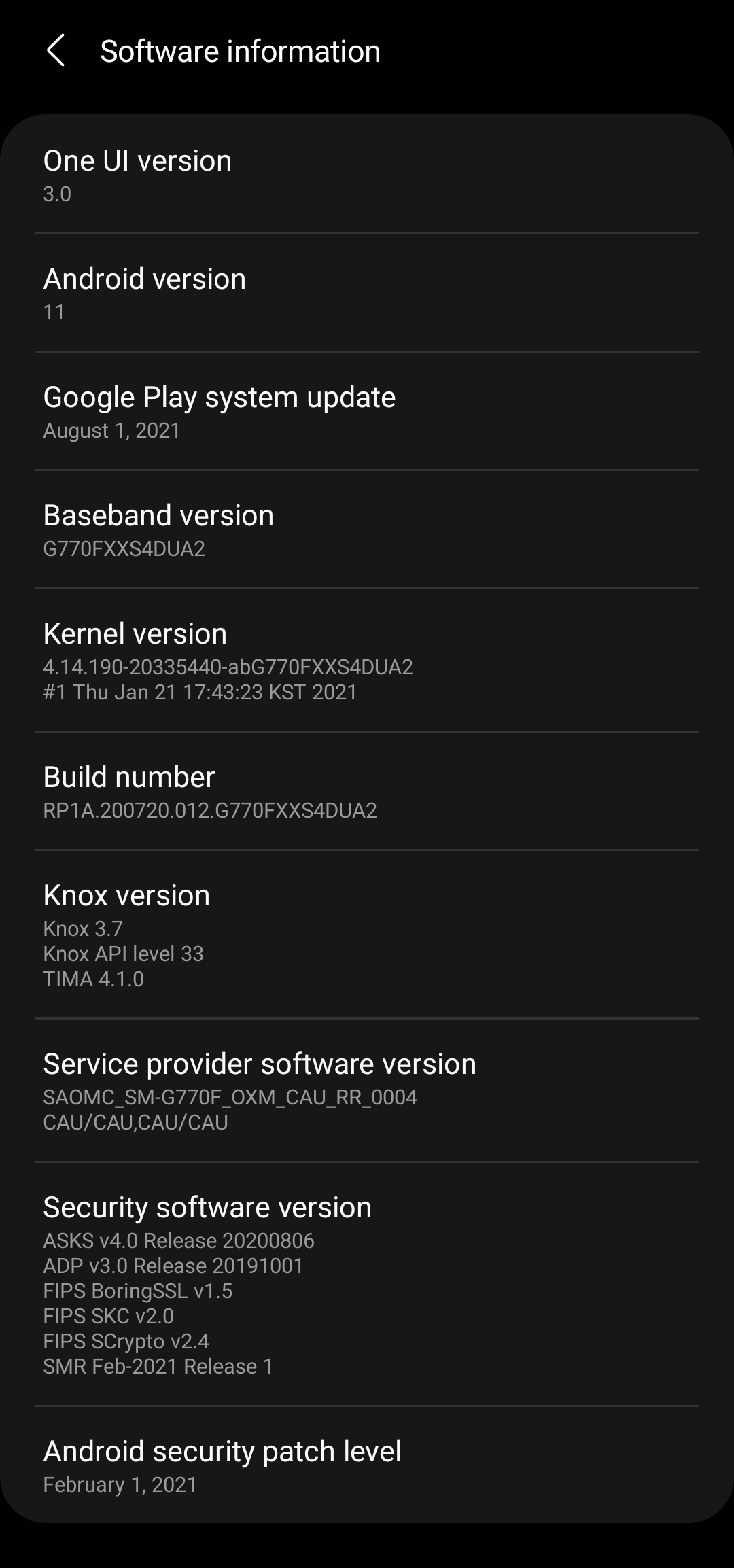Tap the One UI version entry
This screenshot has height=1568, width=734.
click(136, 161)
